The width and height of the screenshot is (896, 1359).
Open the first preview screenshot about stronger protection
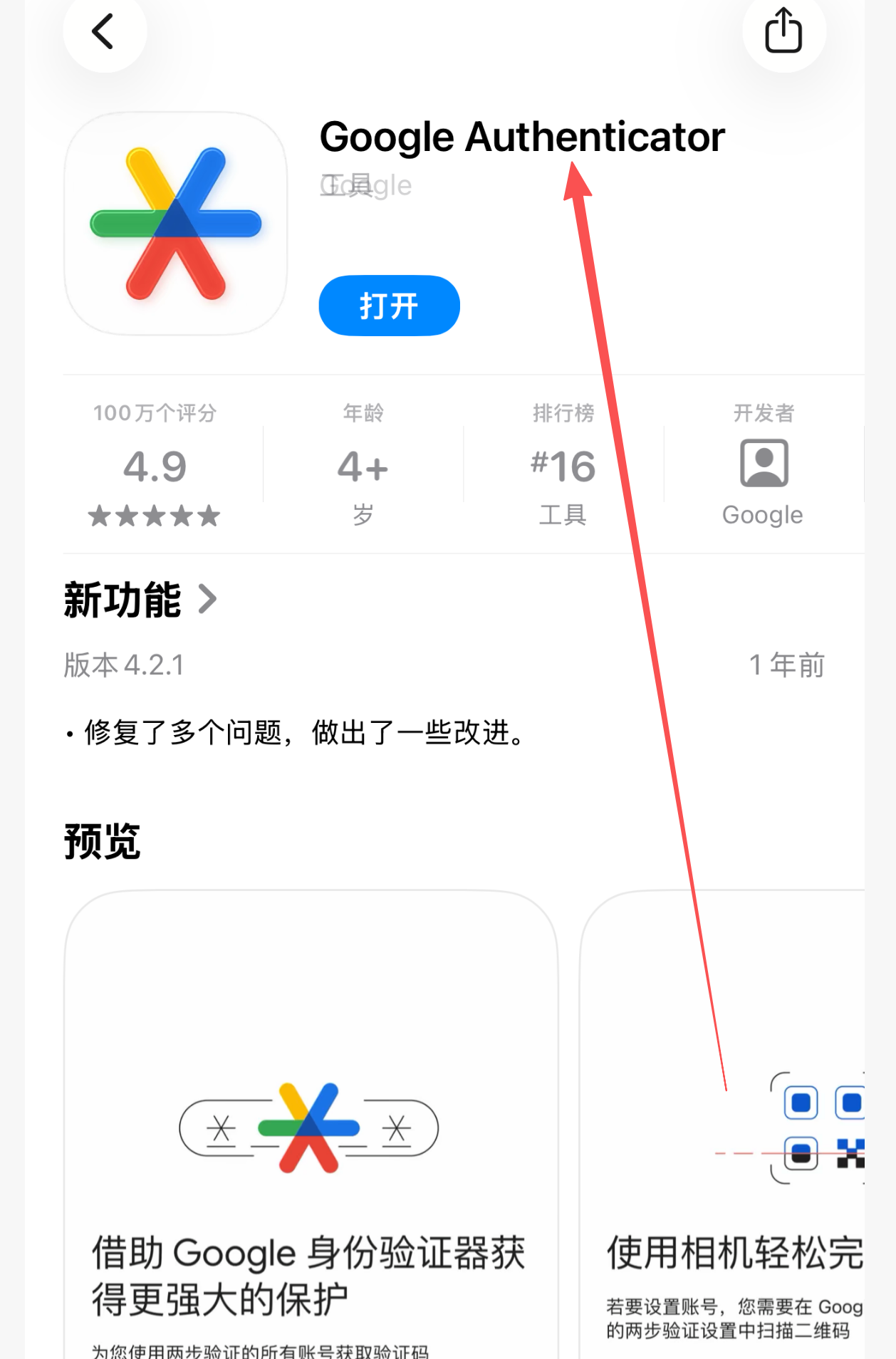pos(311,1125)
